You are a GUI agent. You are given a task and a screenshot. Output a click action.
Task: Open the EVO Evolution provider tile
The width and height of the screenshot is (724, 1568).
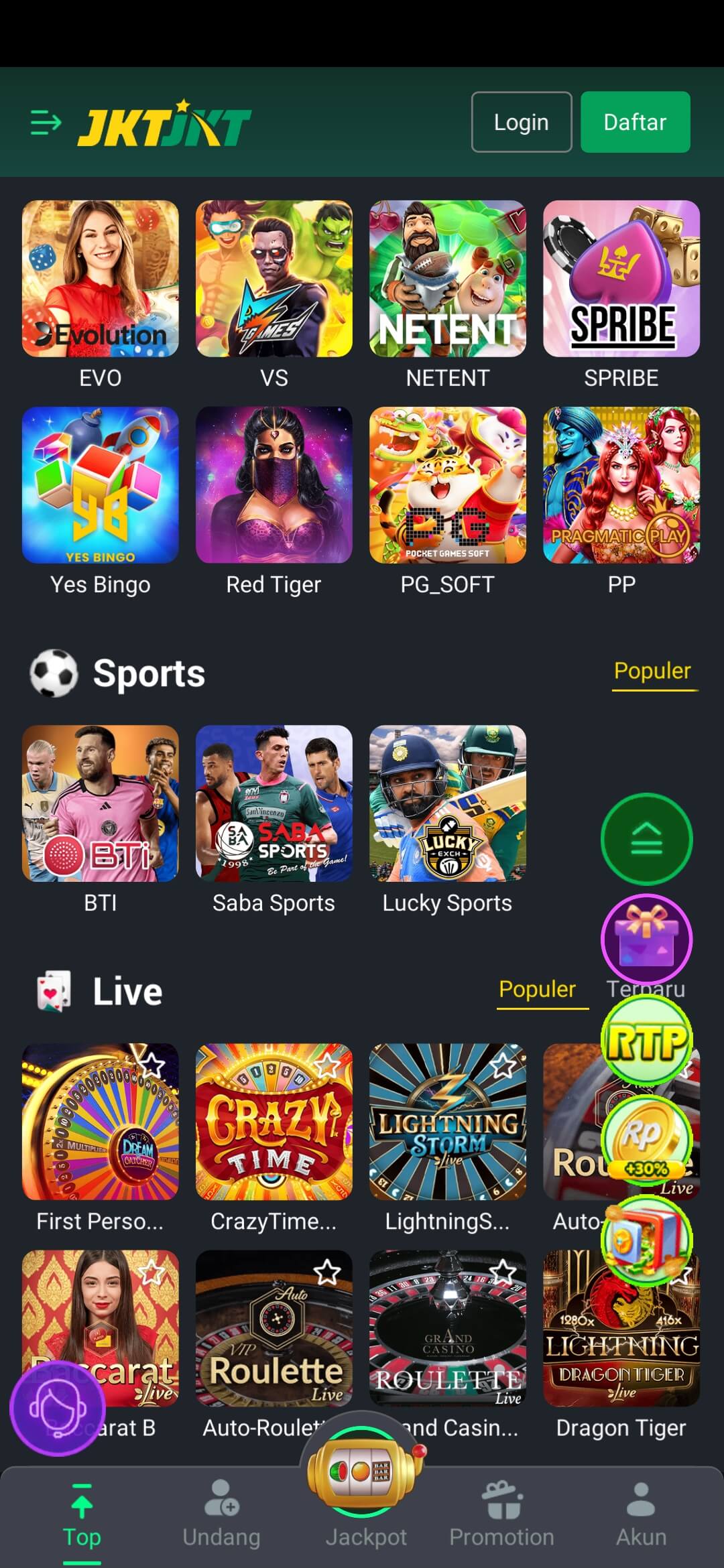101,279
